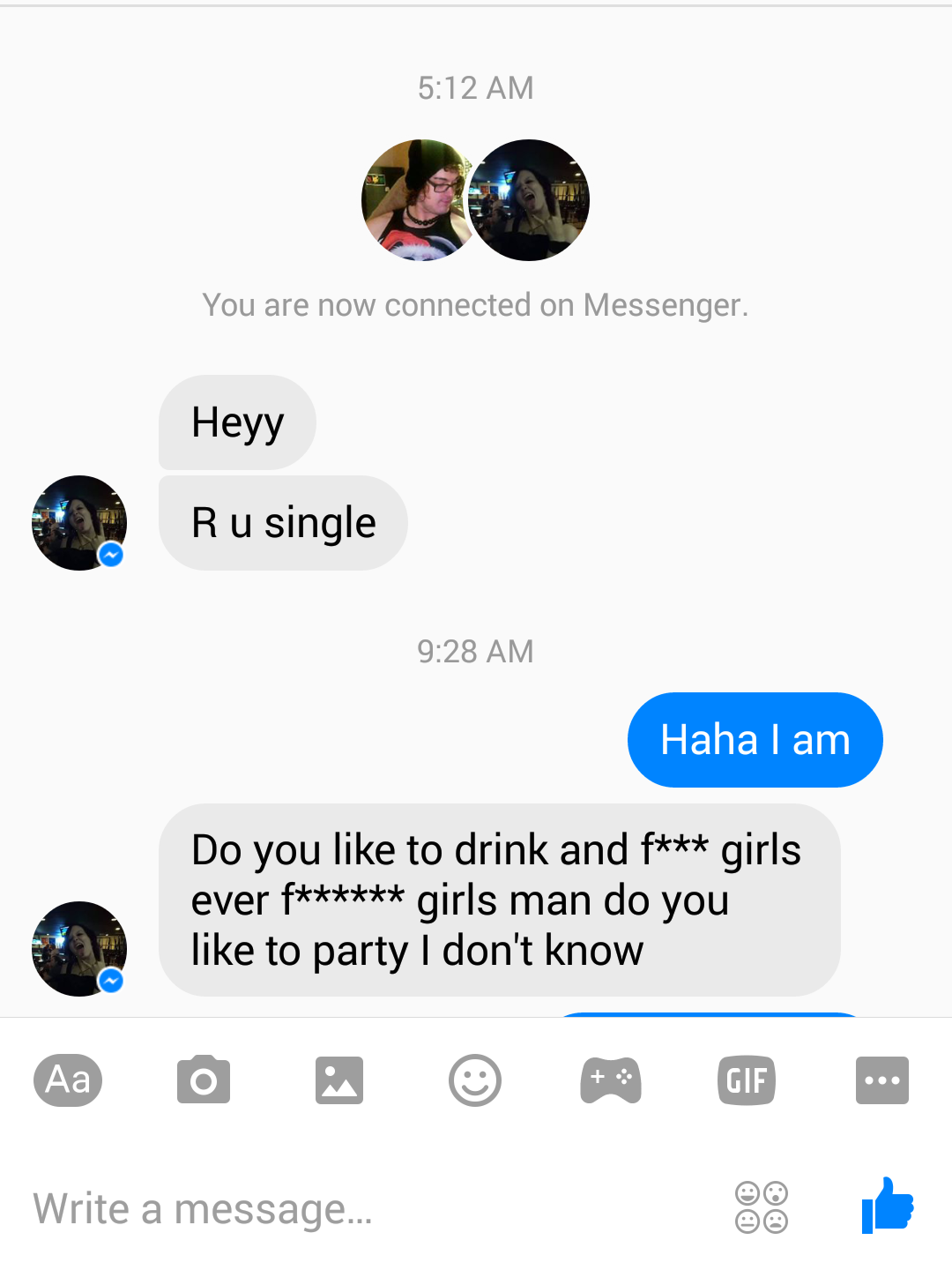Open the GIF picker
This screenshot has height=1270, width=952.
pyautogui.click(x=747, y=1079)
